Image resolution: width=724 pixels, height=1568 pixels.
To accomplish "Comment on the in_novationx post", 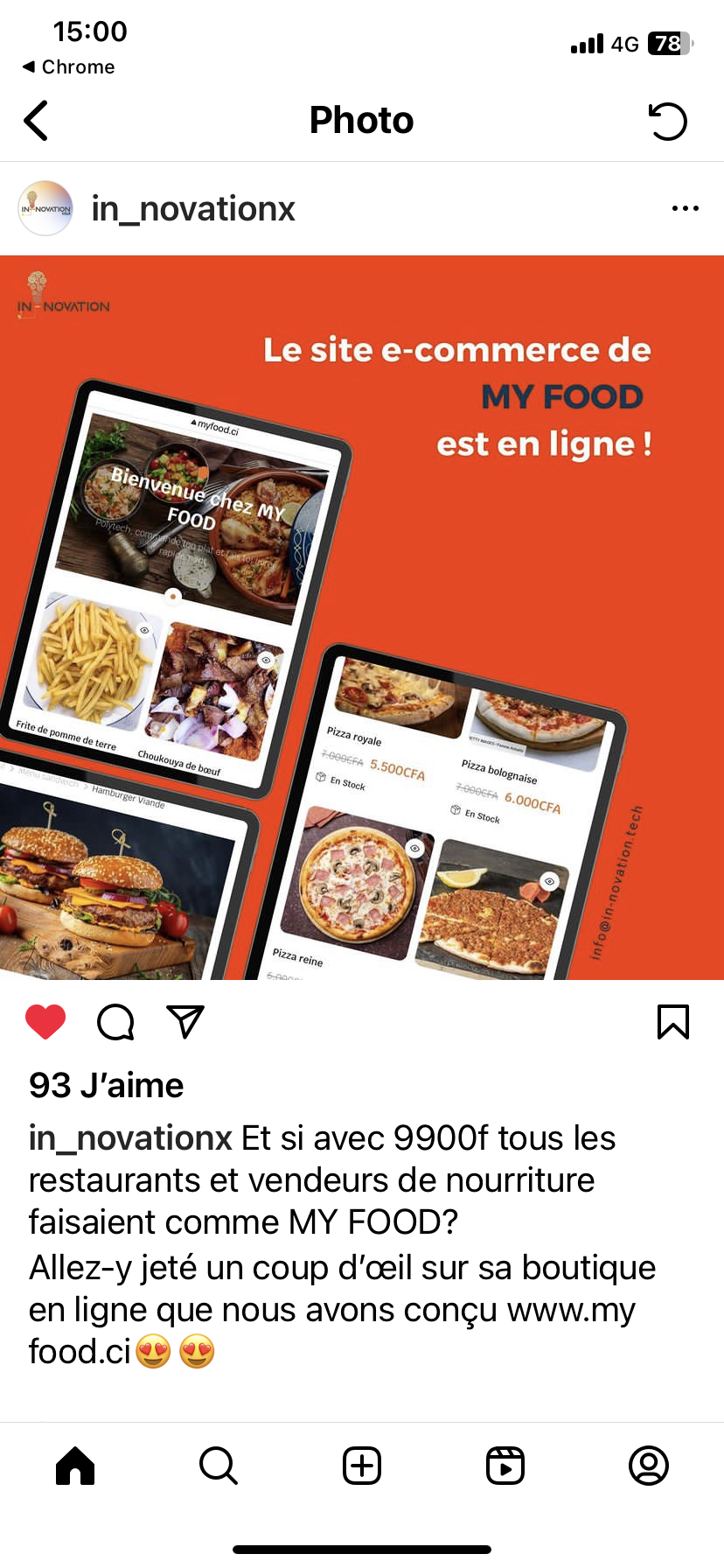I will pos(115,1021).
